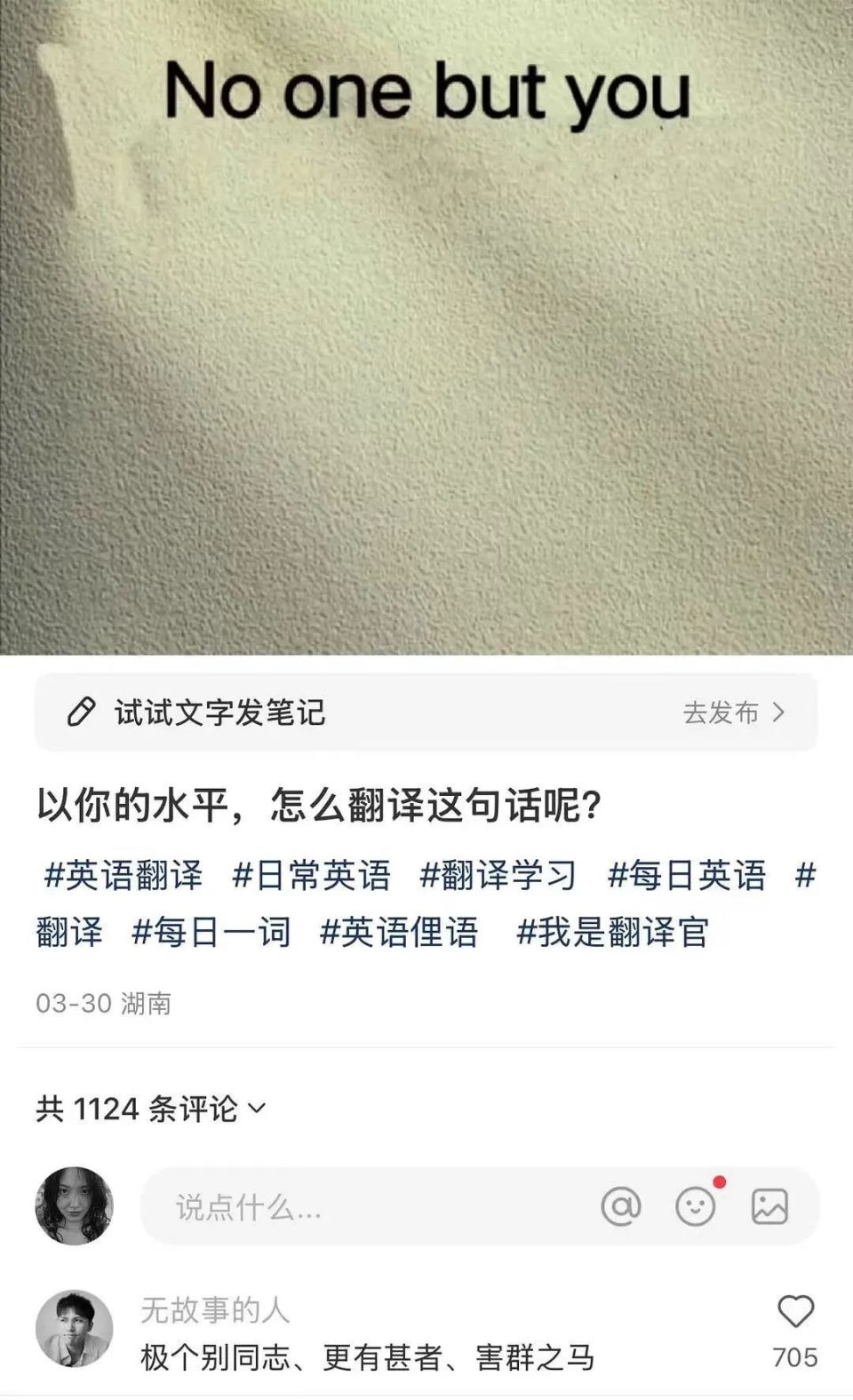Tap 去发布 to publish a text note
This screenshot has height=1400, width=853.
[734, 712]
